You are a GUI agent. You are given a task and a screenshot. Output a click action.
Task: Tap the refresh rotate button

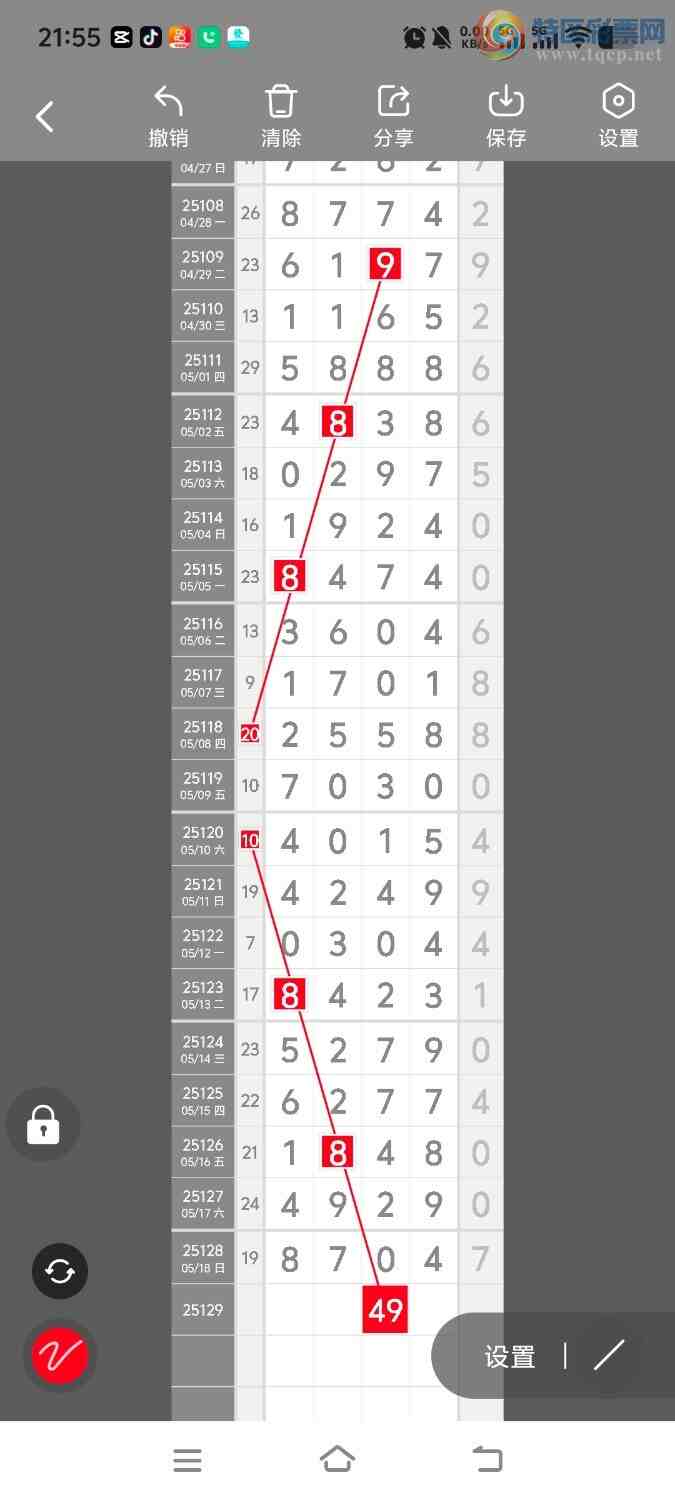pyautogui.click(x=60, y=1271)
